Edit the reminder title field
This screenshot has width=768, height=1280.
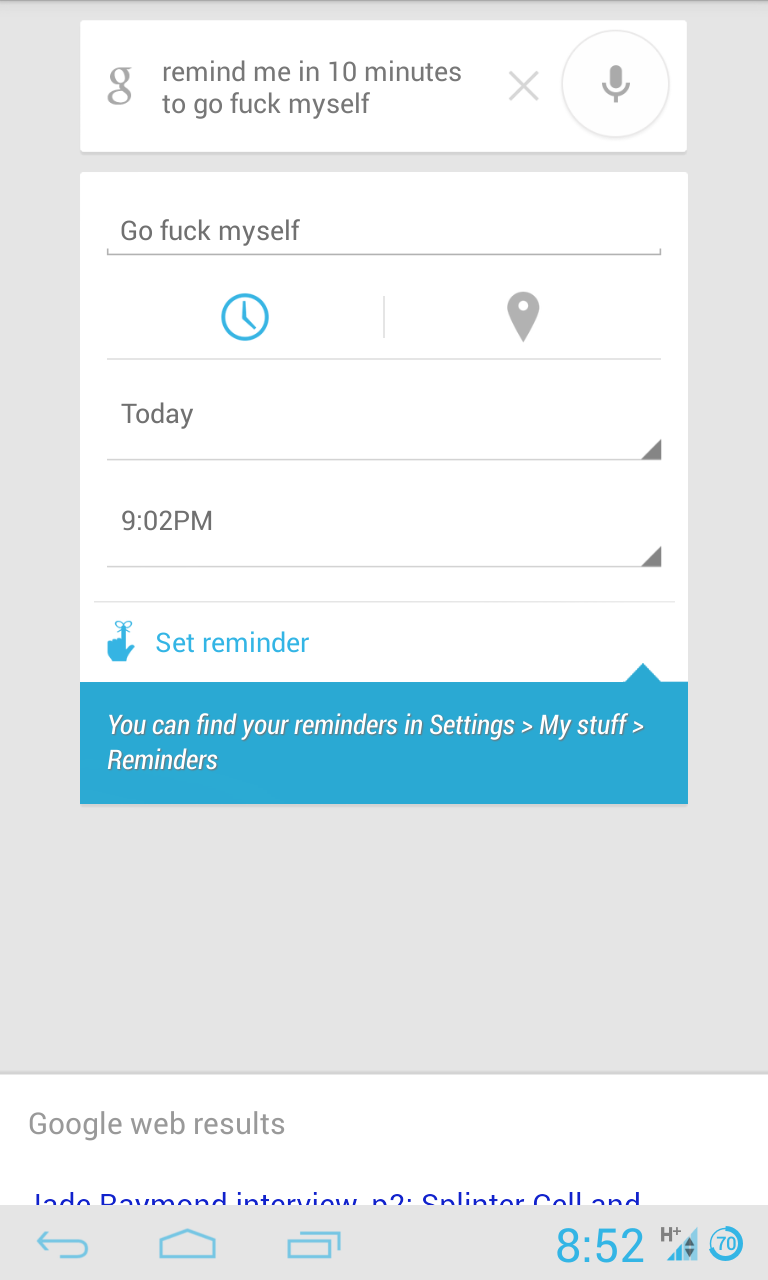point(383,231)
